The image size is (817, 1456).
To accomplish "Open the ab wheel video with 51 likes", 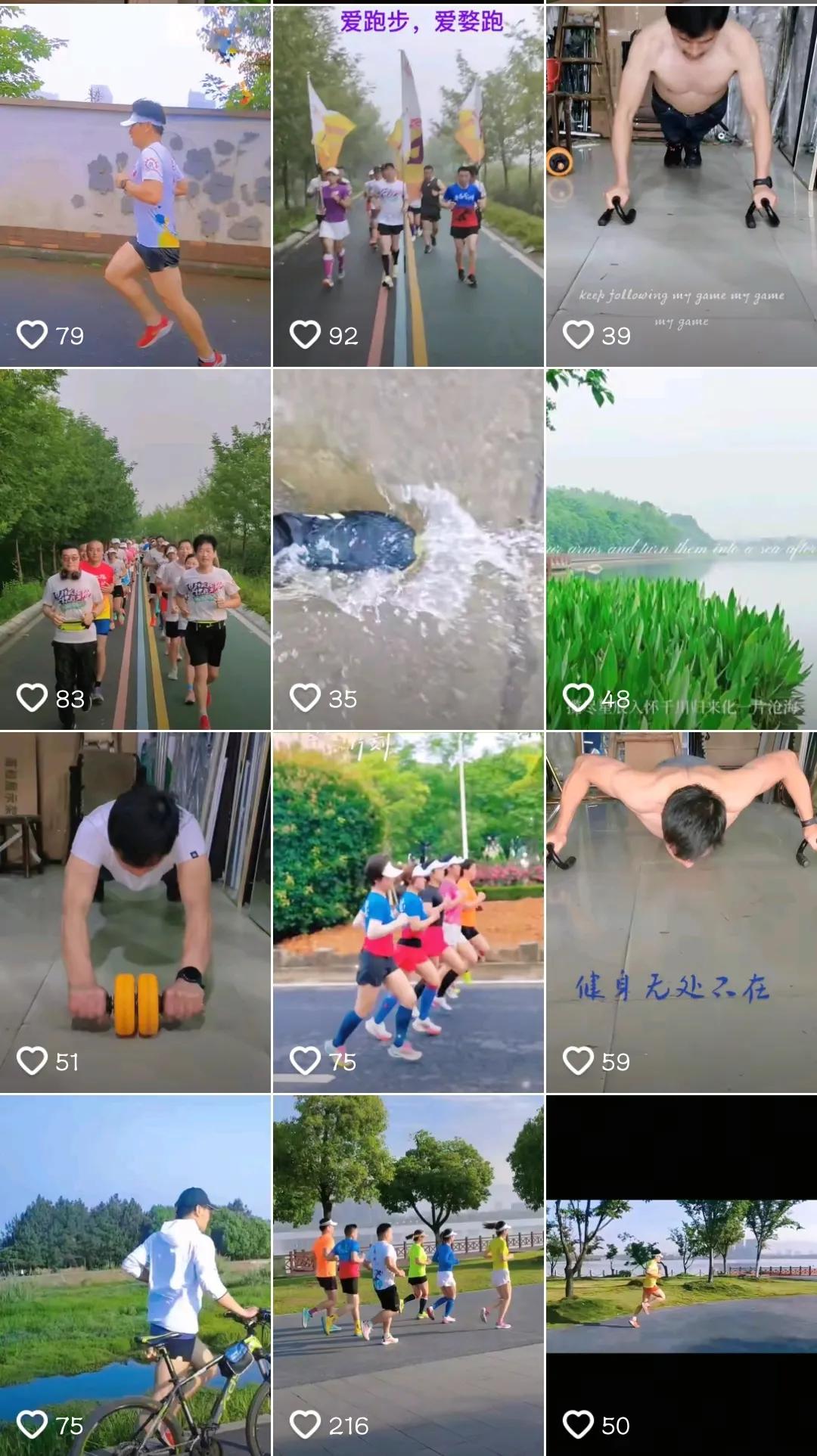I will (135, 911).
